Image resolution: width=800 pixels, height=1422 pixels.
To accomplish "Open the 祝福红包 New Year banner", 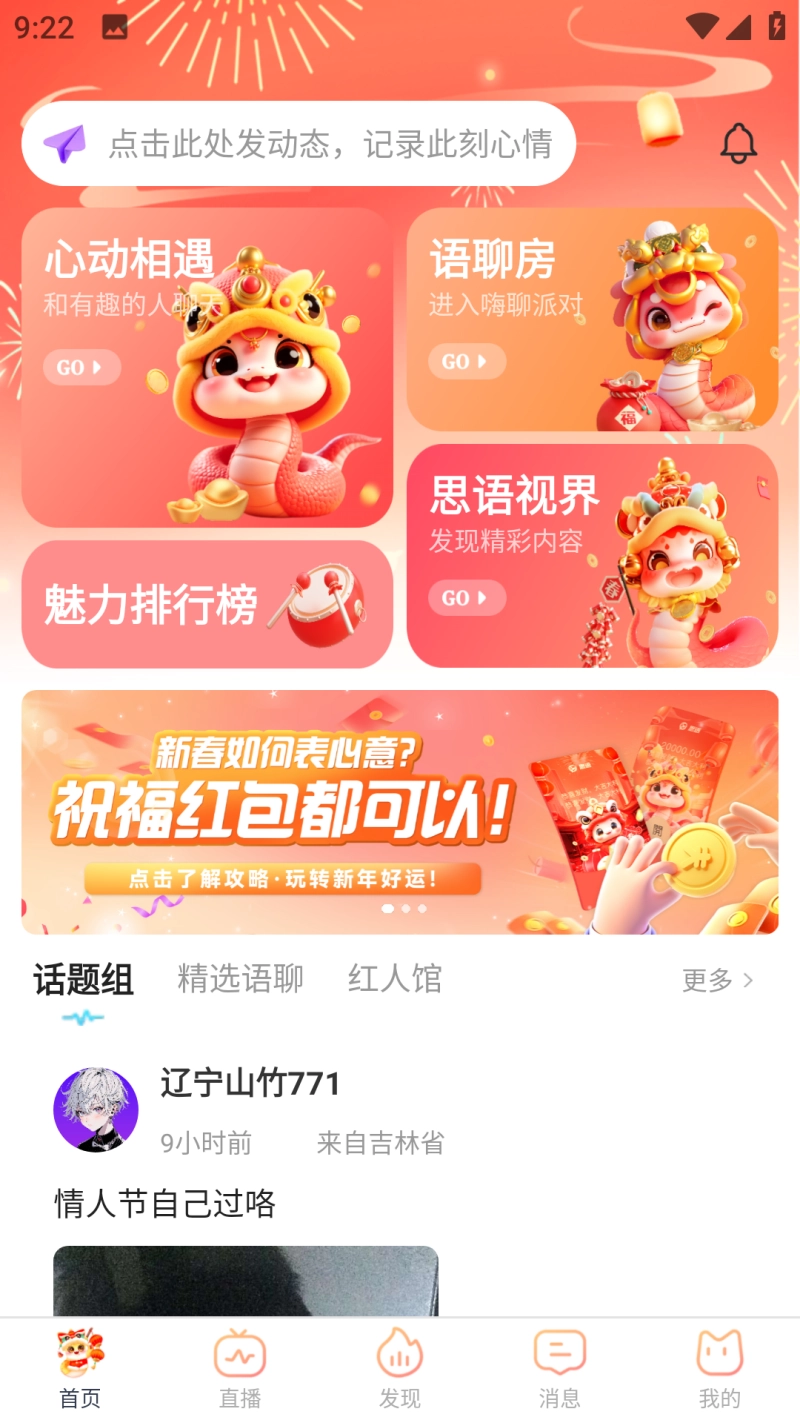I will tap(400, 811).
